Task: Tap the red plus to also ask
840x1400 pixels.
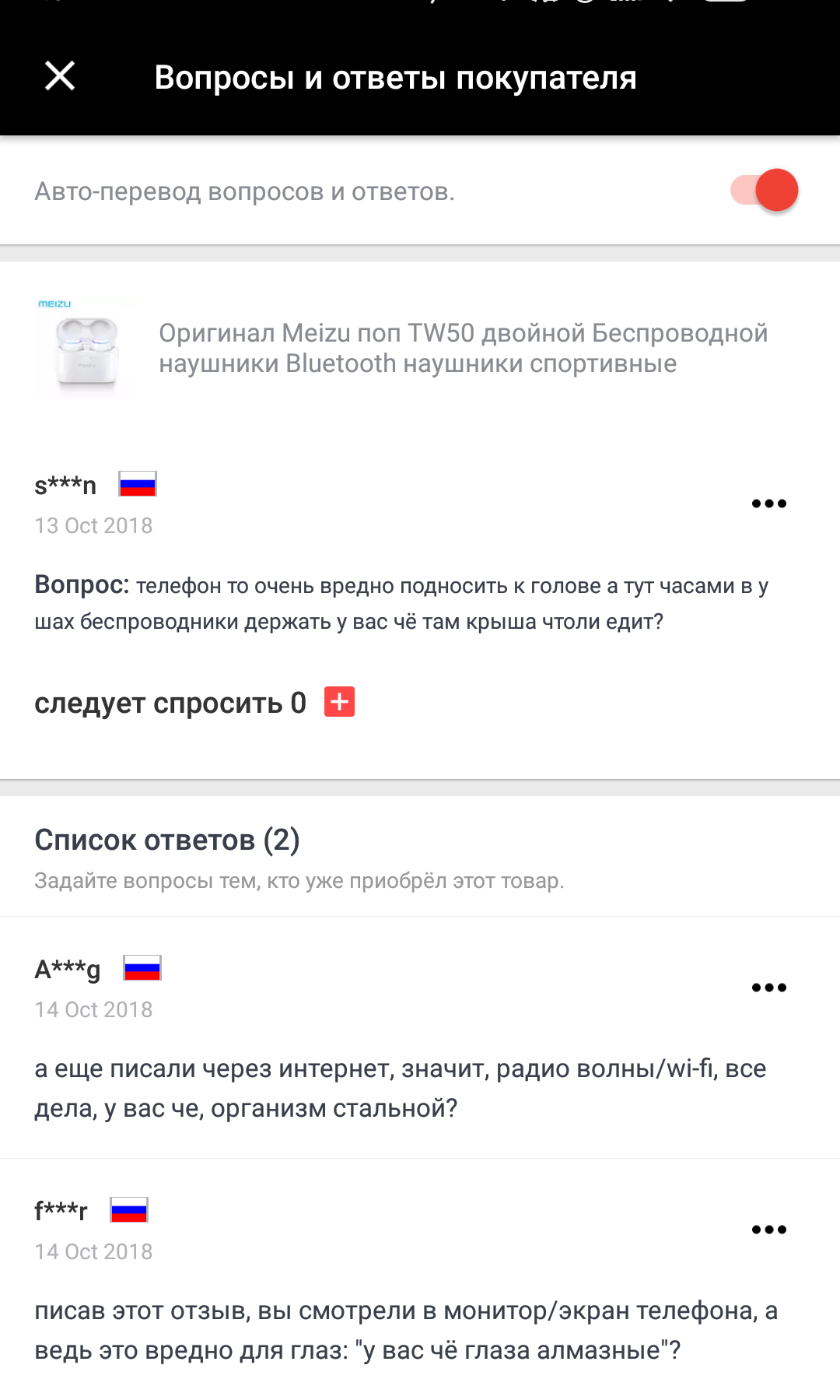Action: click(x=339, y=702)
